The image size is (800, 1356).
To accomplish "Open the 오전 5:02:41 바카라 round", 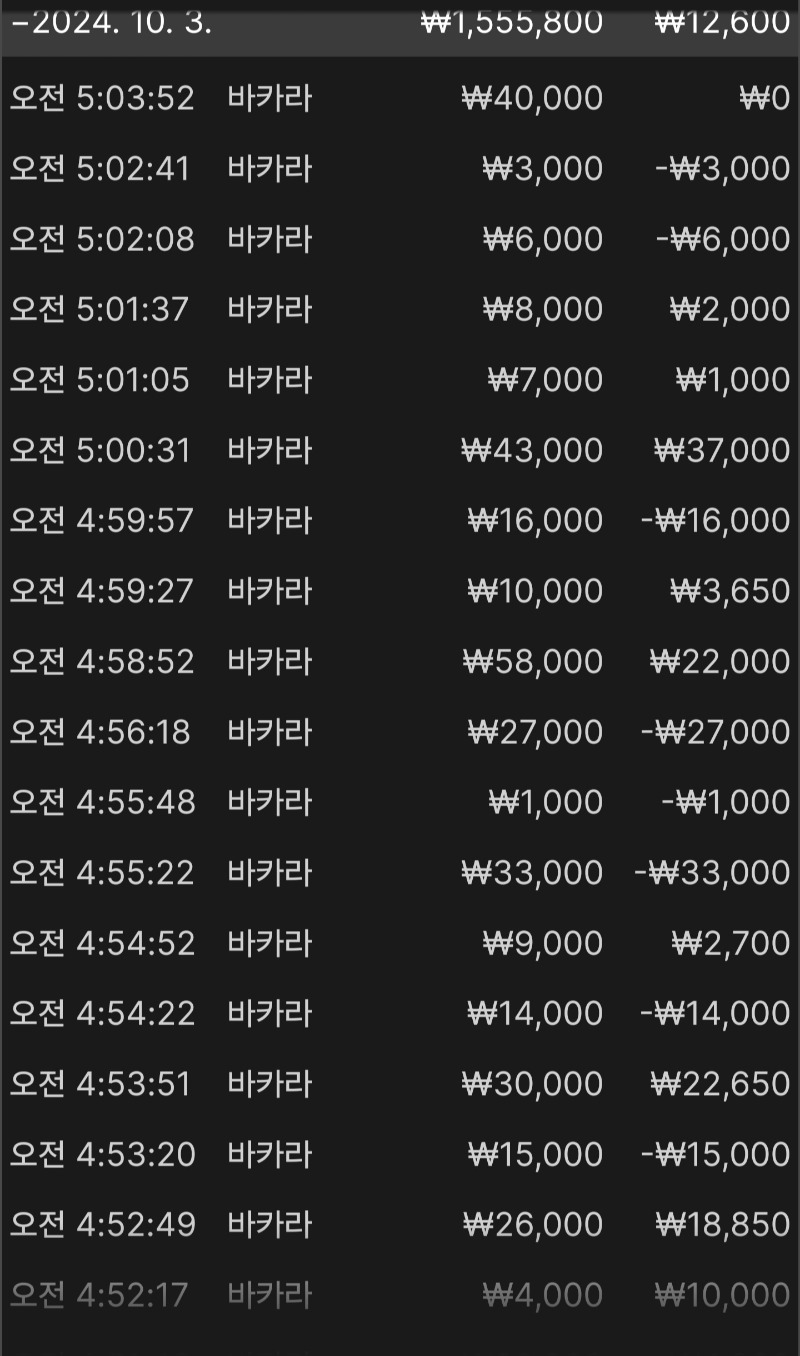I will (x=400, y=168).
